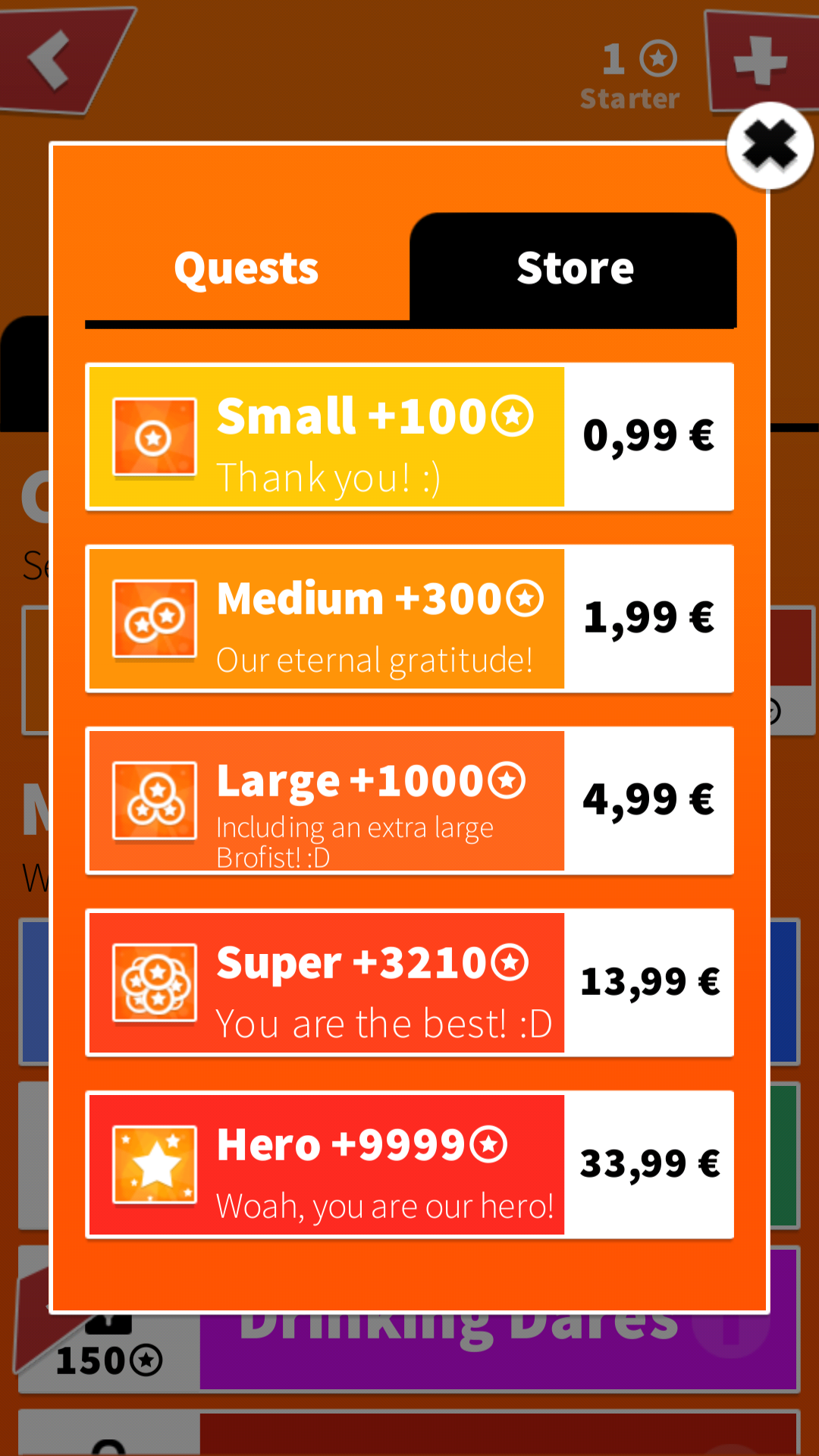
Task: Buy the Small +100 coin pack
Action: [409, 437]
